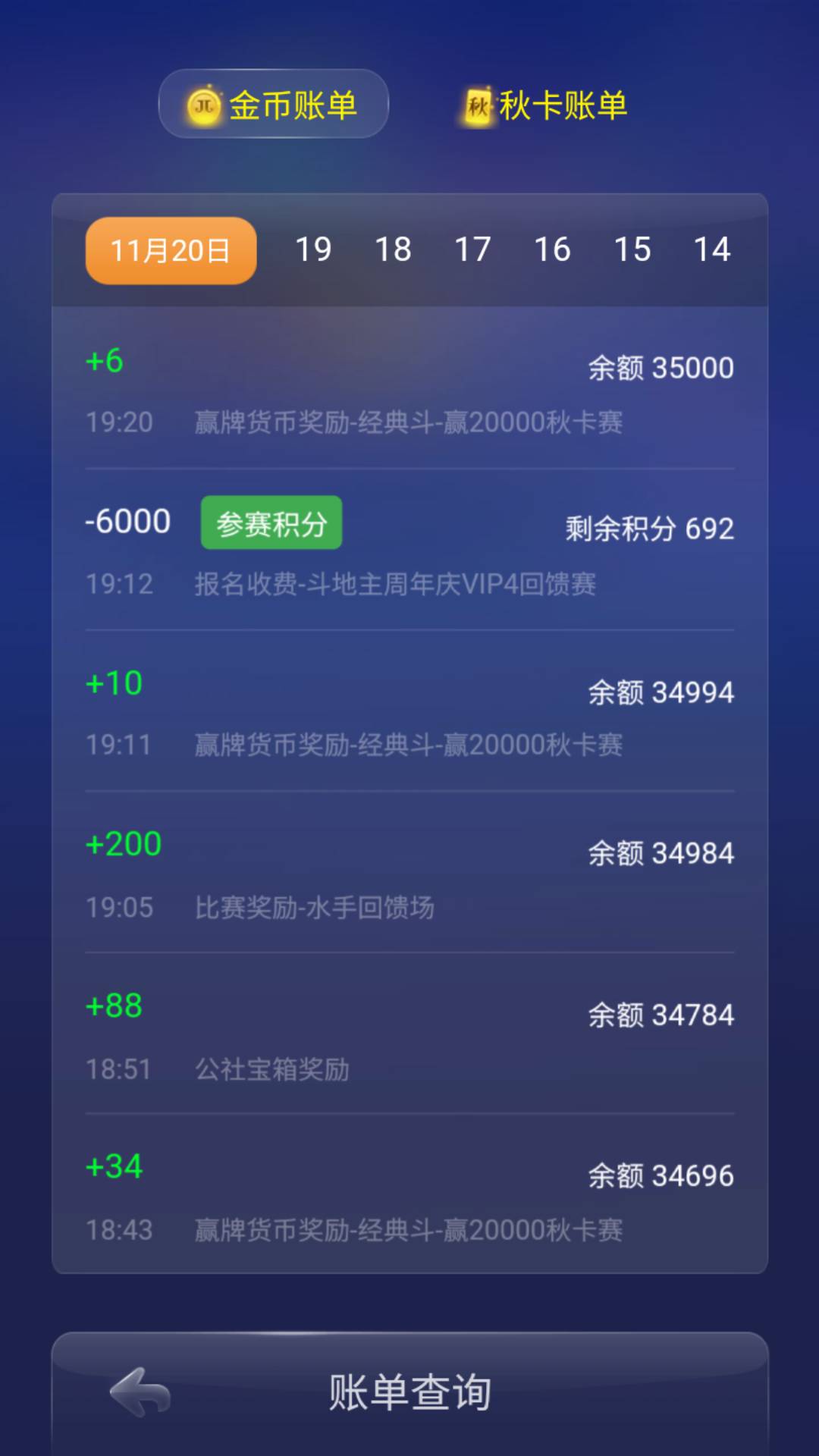Select the 11月20日 date pill

tap(169, 249)
